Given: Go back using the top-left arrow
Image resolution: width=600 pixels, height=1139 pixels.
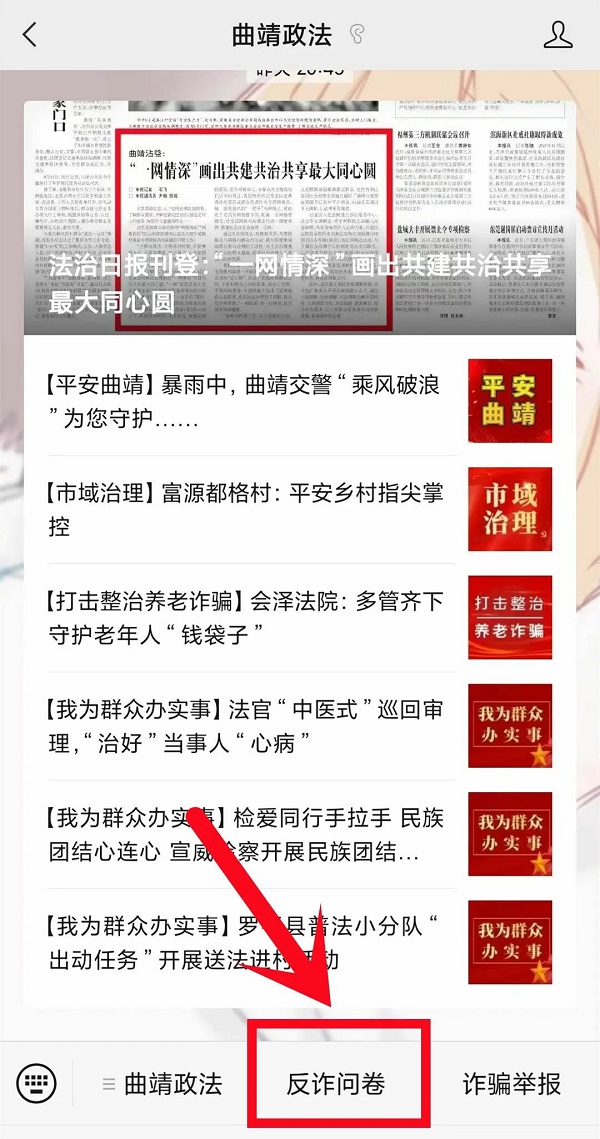Looking at the screenshot, I should [29, 35].
